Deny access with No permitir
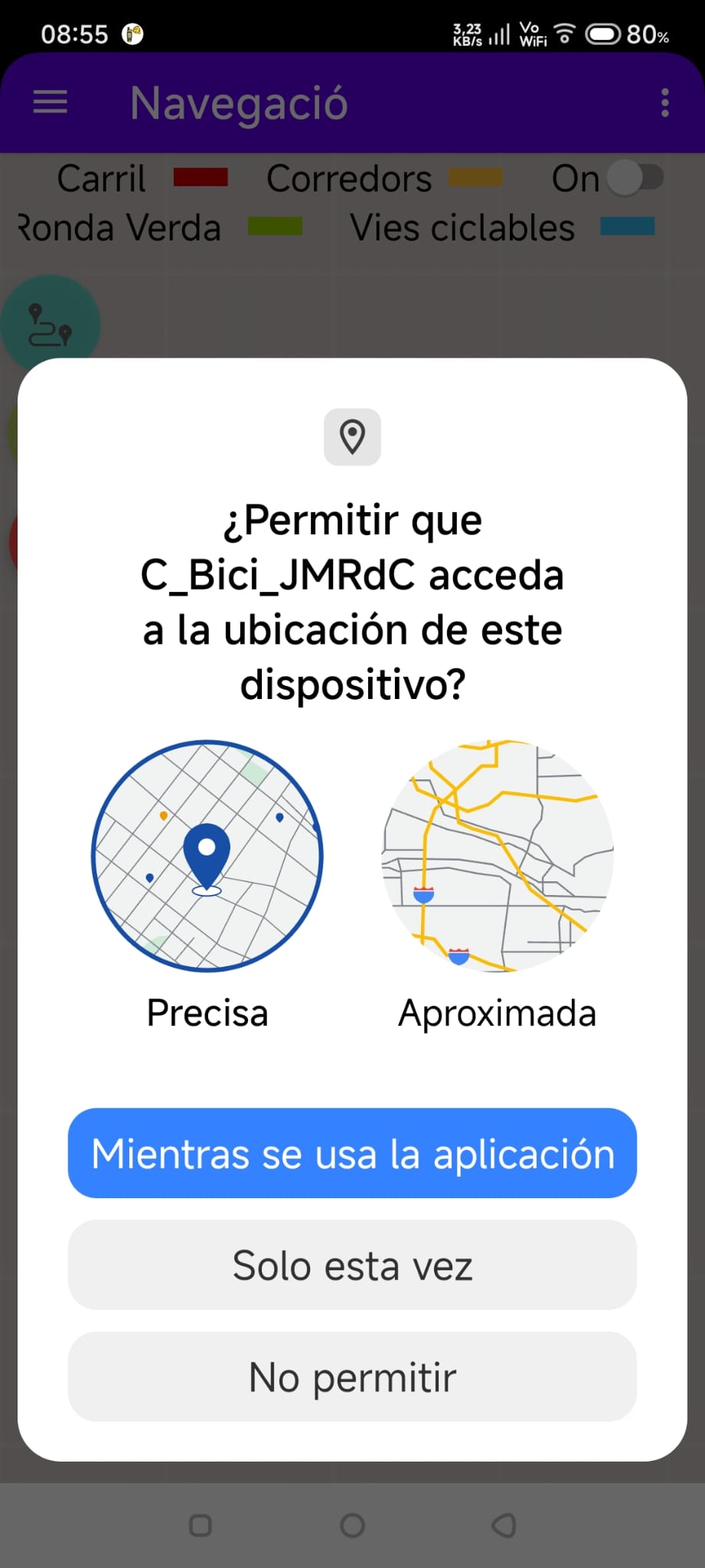The width and height of the screenshot is (705, 1568). (x=352, y=1377)
